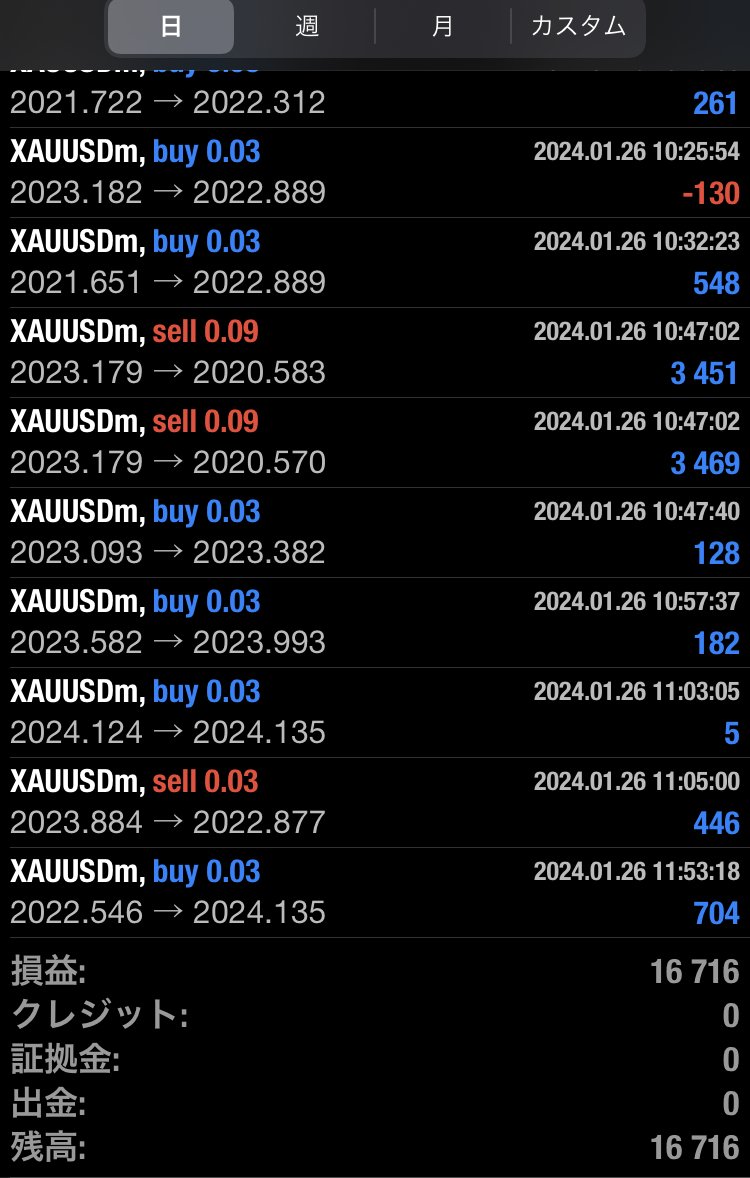Open the buy trade from 10:25:54
Screen dimensions: 750x1178
coord(375,172)
